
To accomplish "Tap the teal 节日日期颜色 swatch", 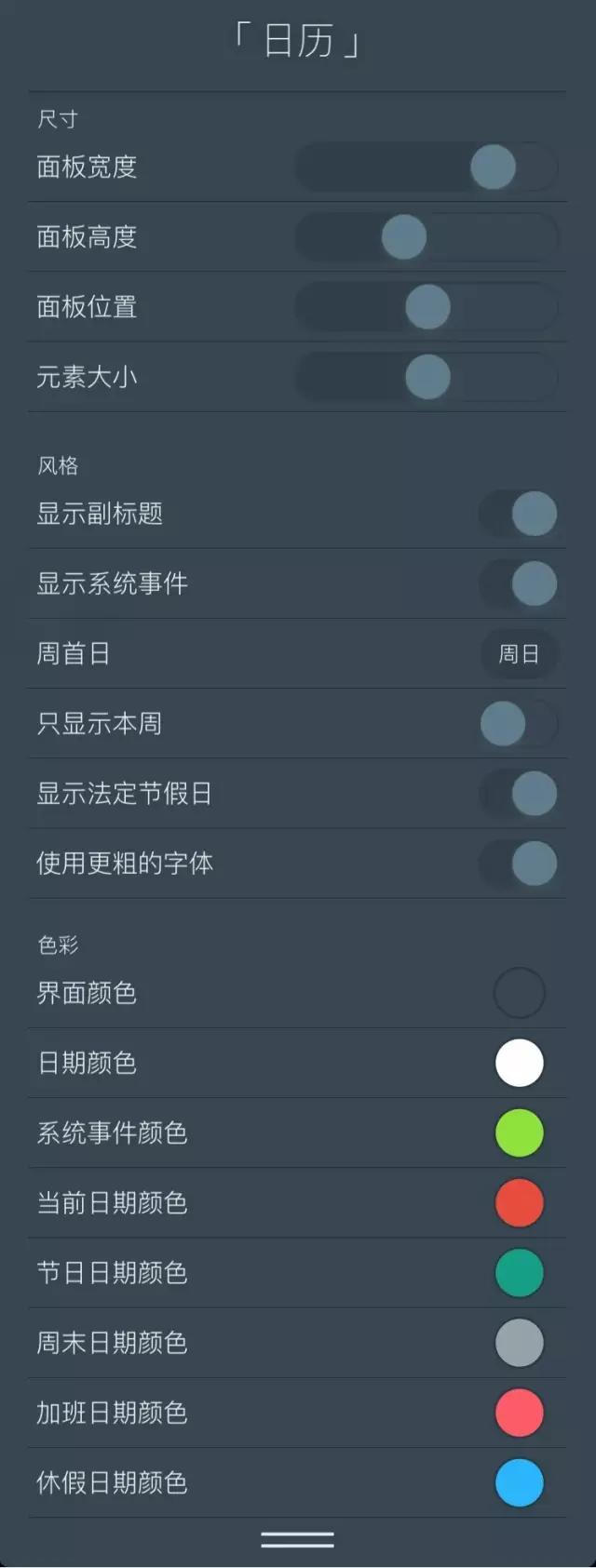I will [519, 1272].
